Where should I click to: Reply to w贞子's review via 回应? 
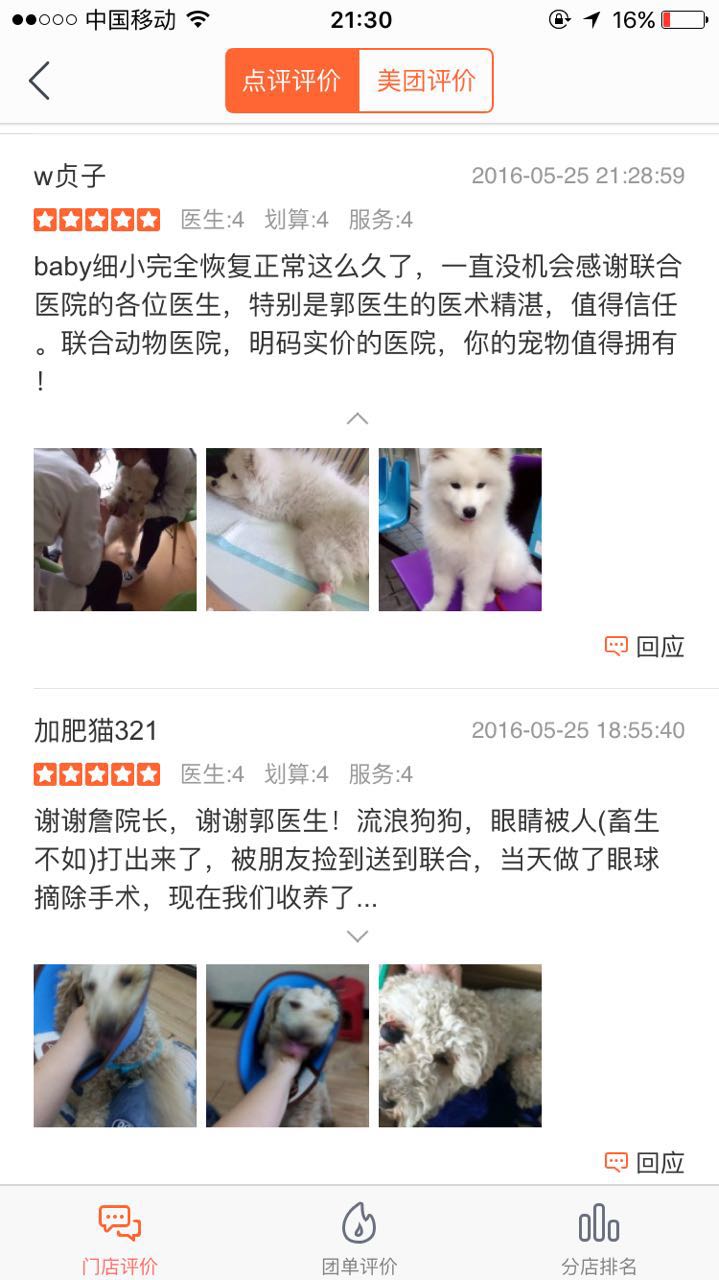coord(645,646)
